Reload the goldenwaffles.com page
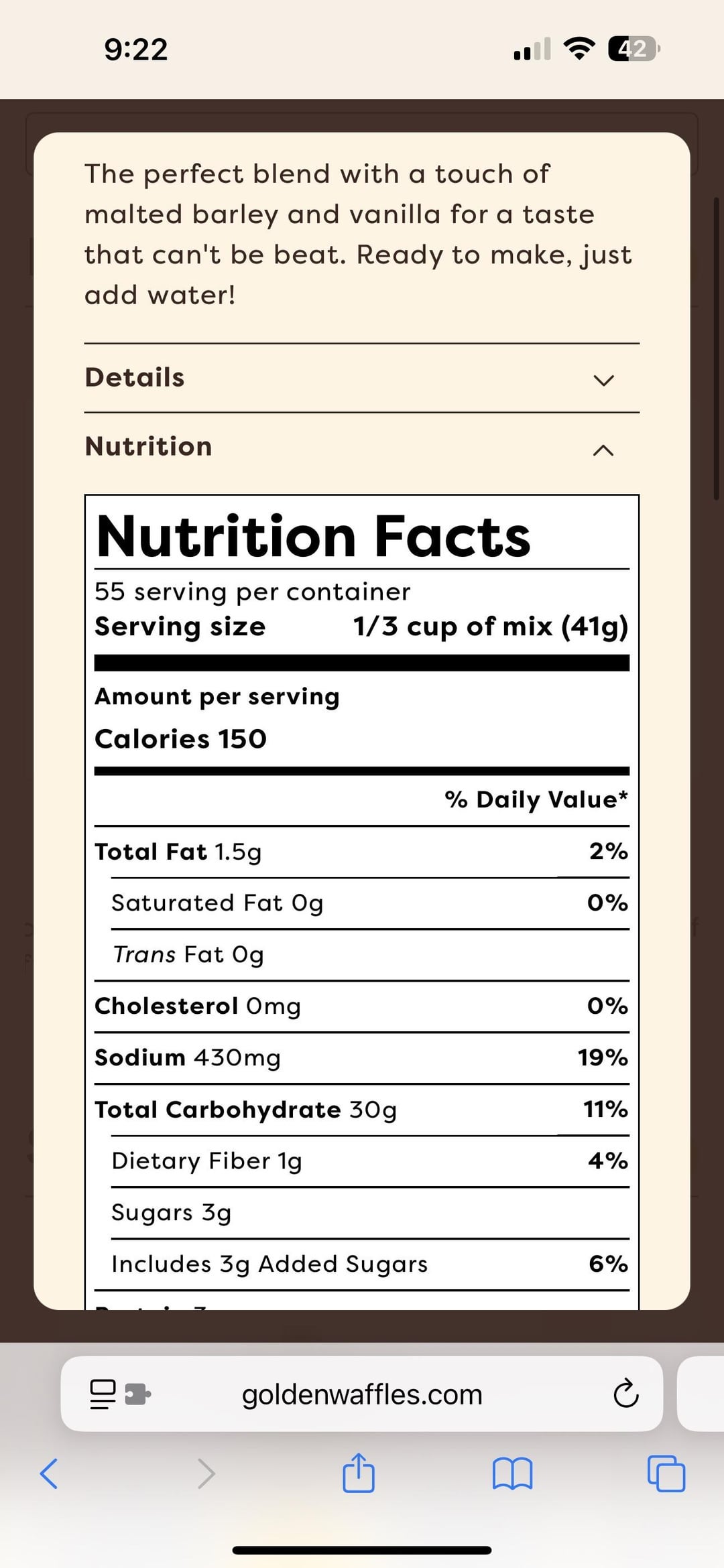The width and height of the screenshot is (724, 1568). coord(625,1394)
